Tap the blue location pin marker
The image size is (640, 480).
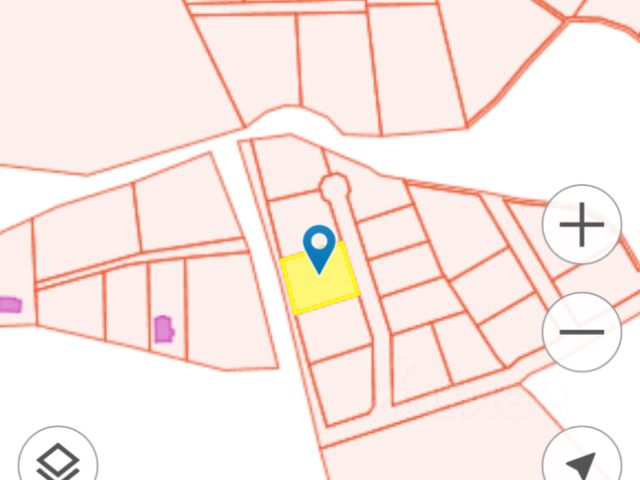pyautogui.click(x=319, y=246)
